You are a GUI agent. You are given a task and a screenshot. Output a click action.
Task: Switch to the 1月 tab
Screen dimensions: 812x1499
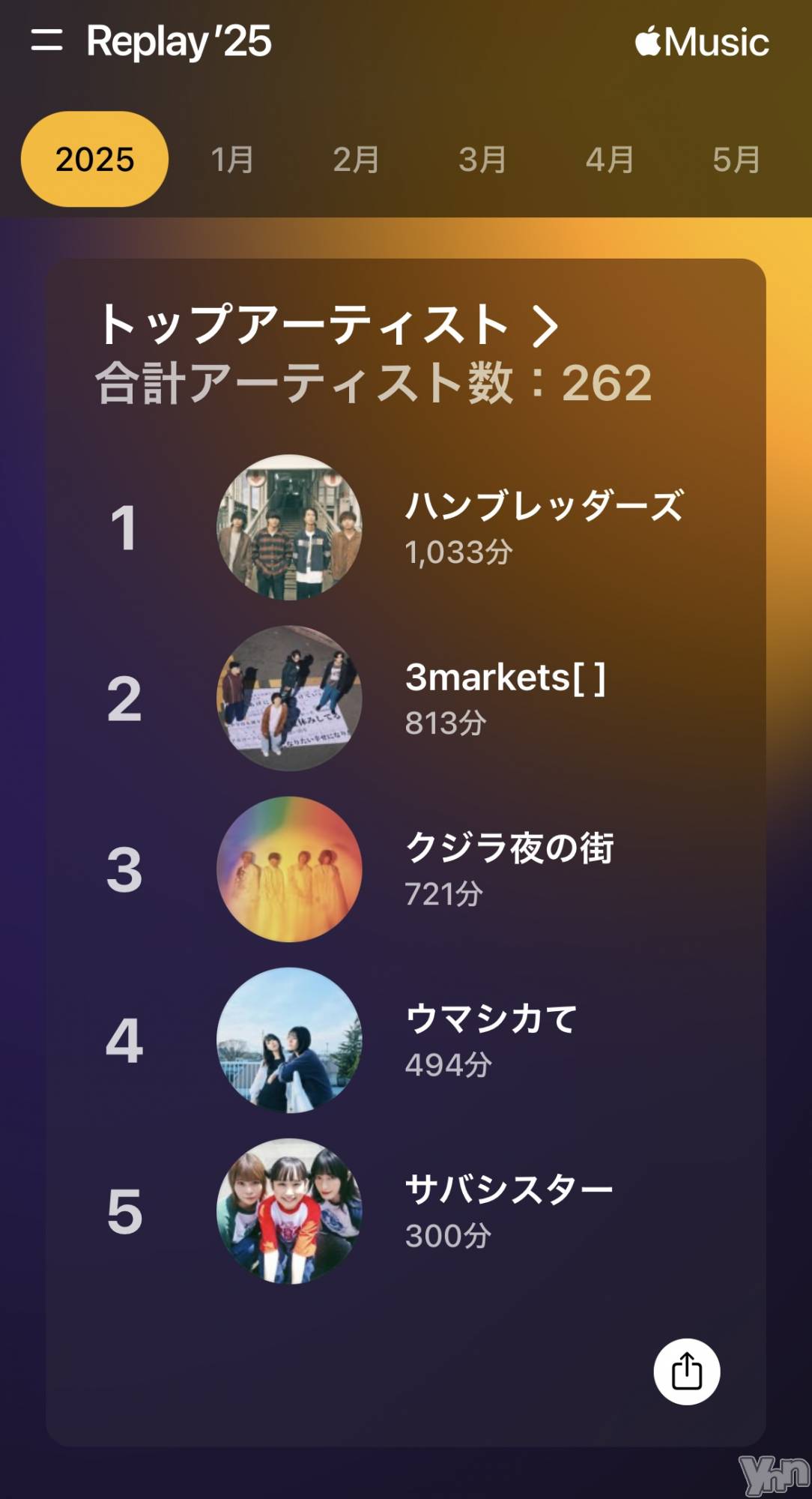[232, 159]
